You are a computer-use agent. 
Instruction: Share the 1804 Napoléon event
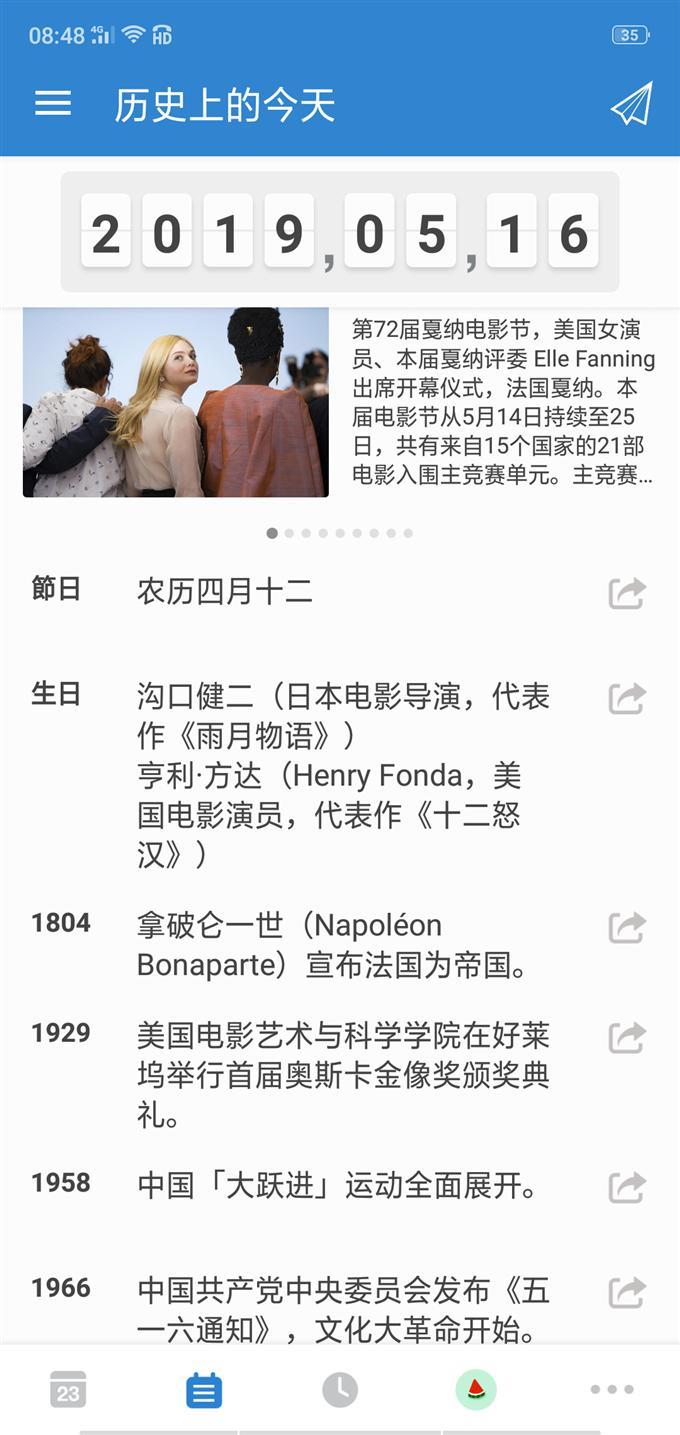pos(627,928)
